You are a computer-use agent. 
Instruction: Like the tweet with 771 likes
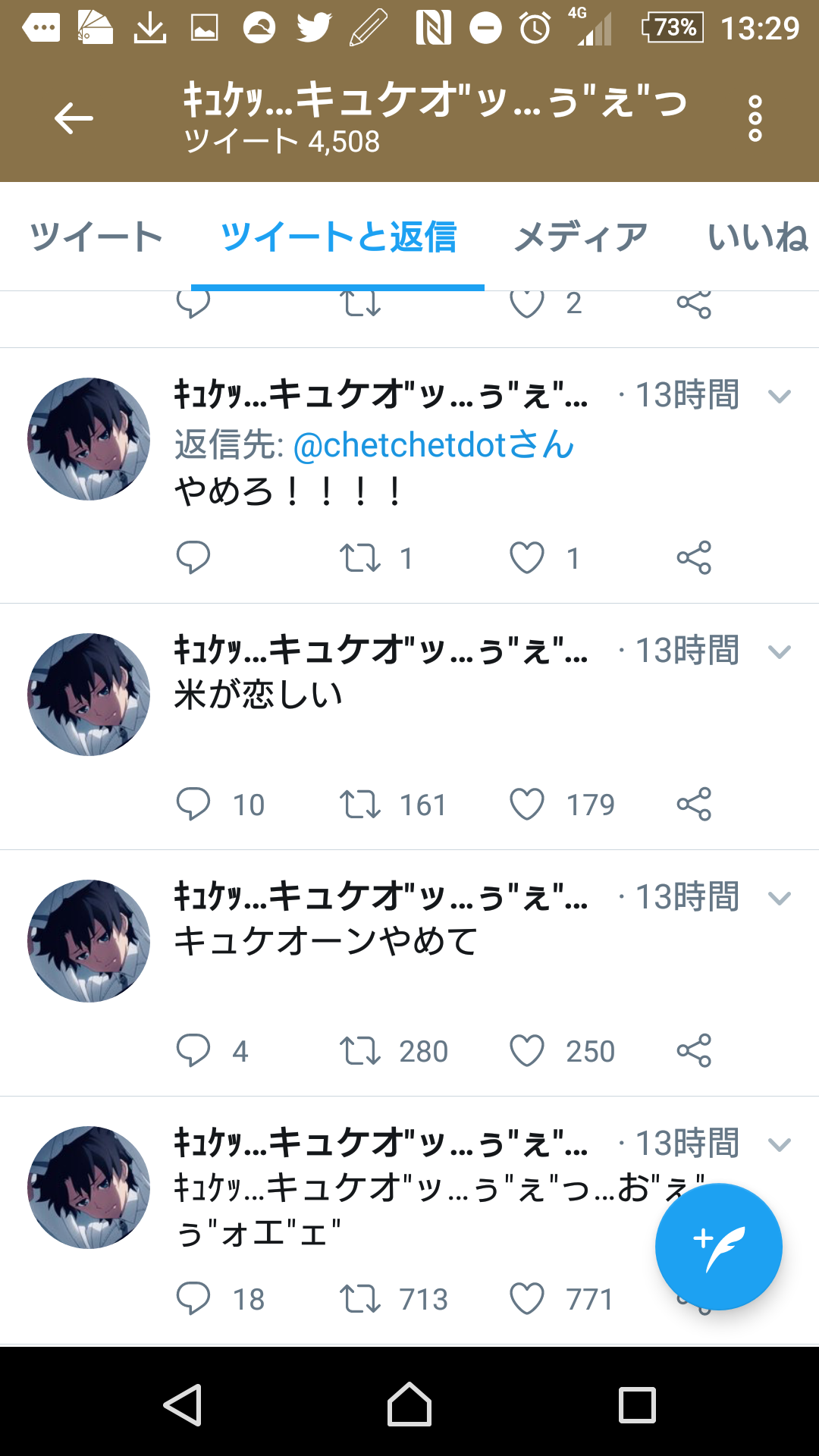point(527,1299)
